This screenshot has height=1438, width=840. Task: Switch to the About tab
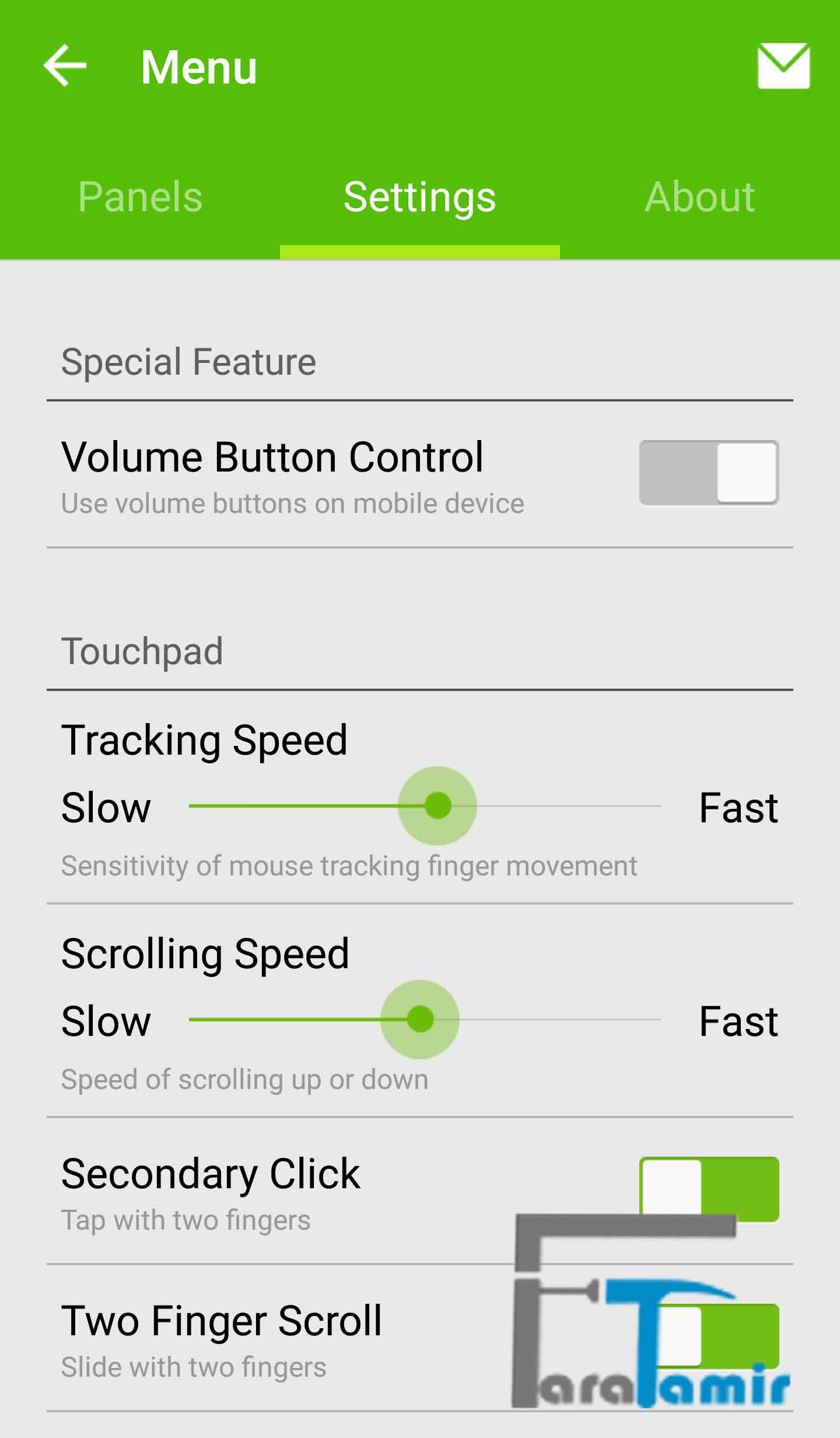pos(699,197)
